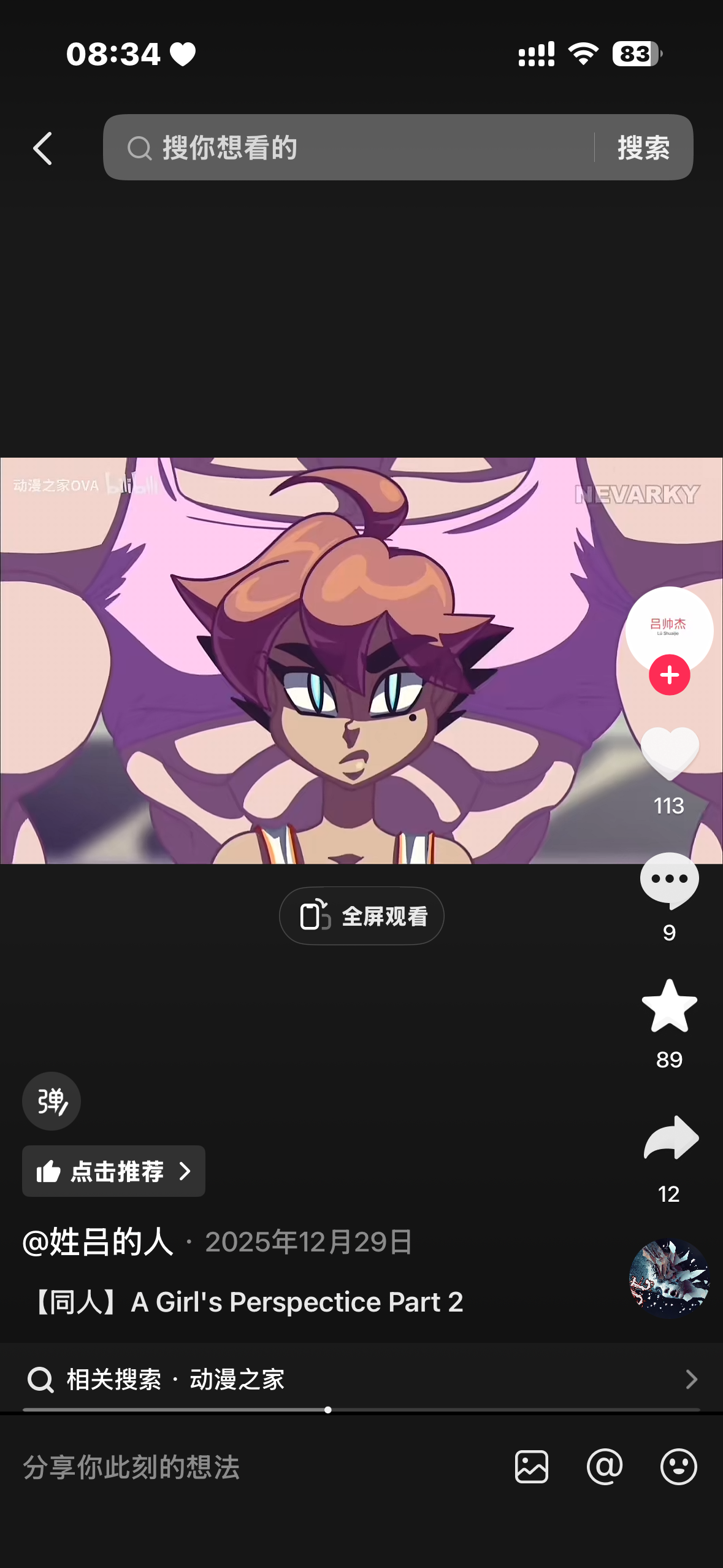Attach an image to the comment
Viewport: 723px width, 1568px height.
(532, 1467)
